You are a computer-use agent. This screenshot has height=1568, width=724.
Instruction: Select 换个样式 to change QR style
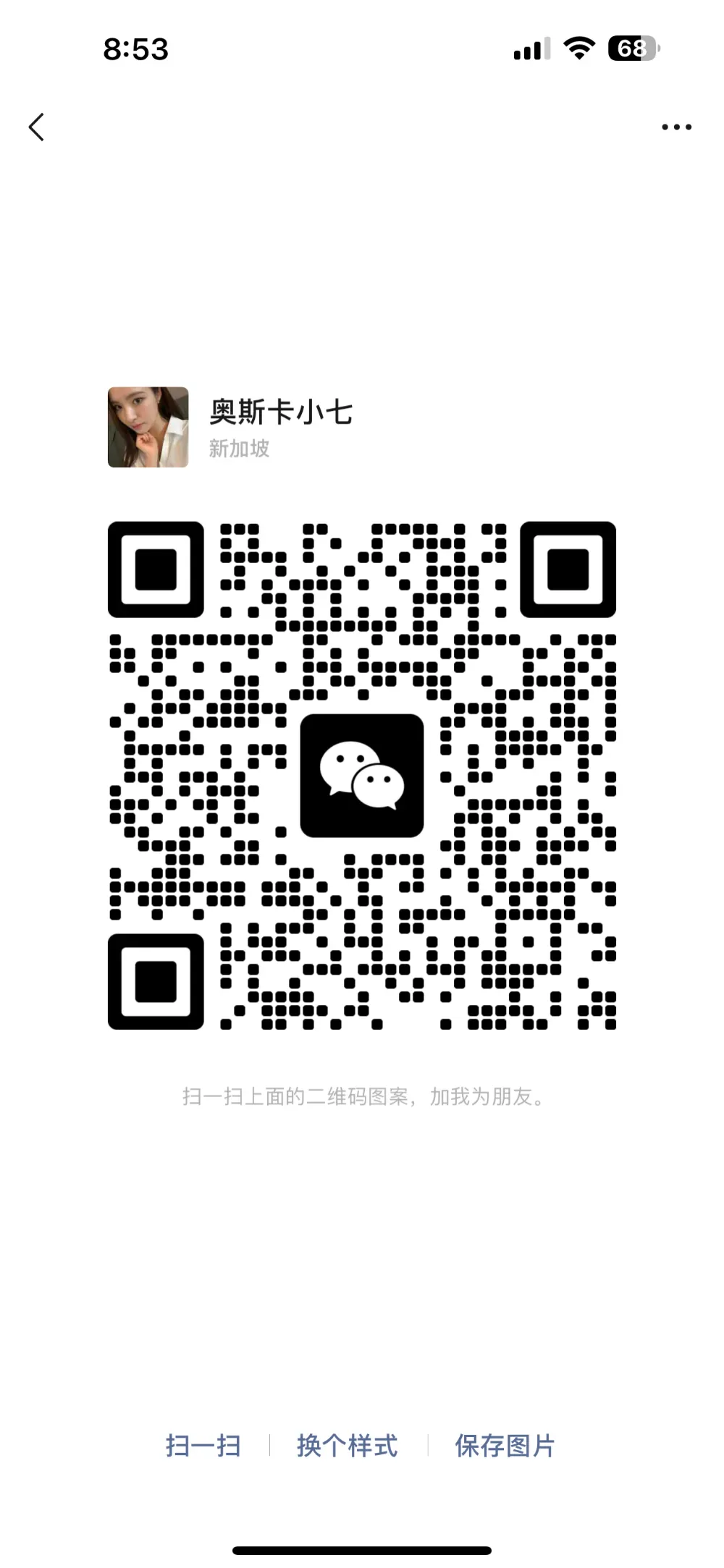(348, 1446)
